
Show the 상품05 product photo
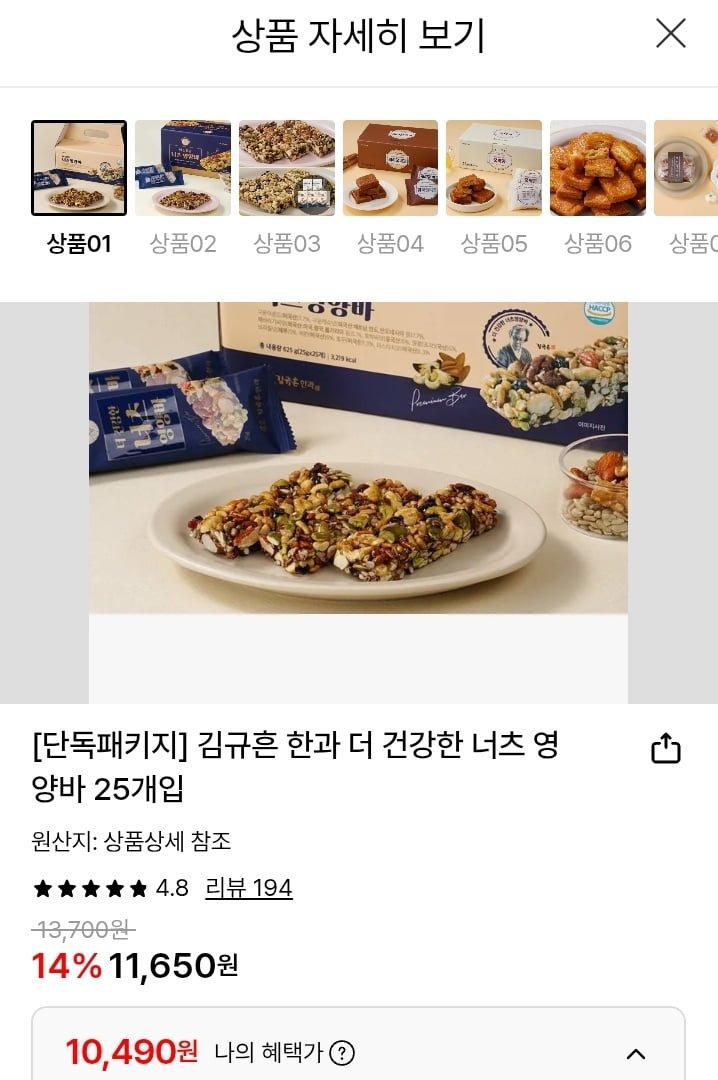(x=494, y=168)
